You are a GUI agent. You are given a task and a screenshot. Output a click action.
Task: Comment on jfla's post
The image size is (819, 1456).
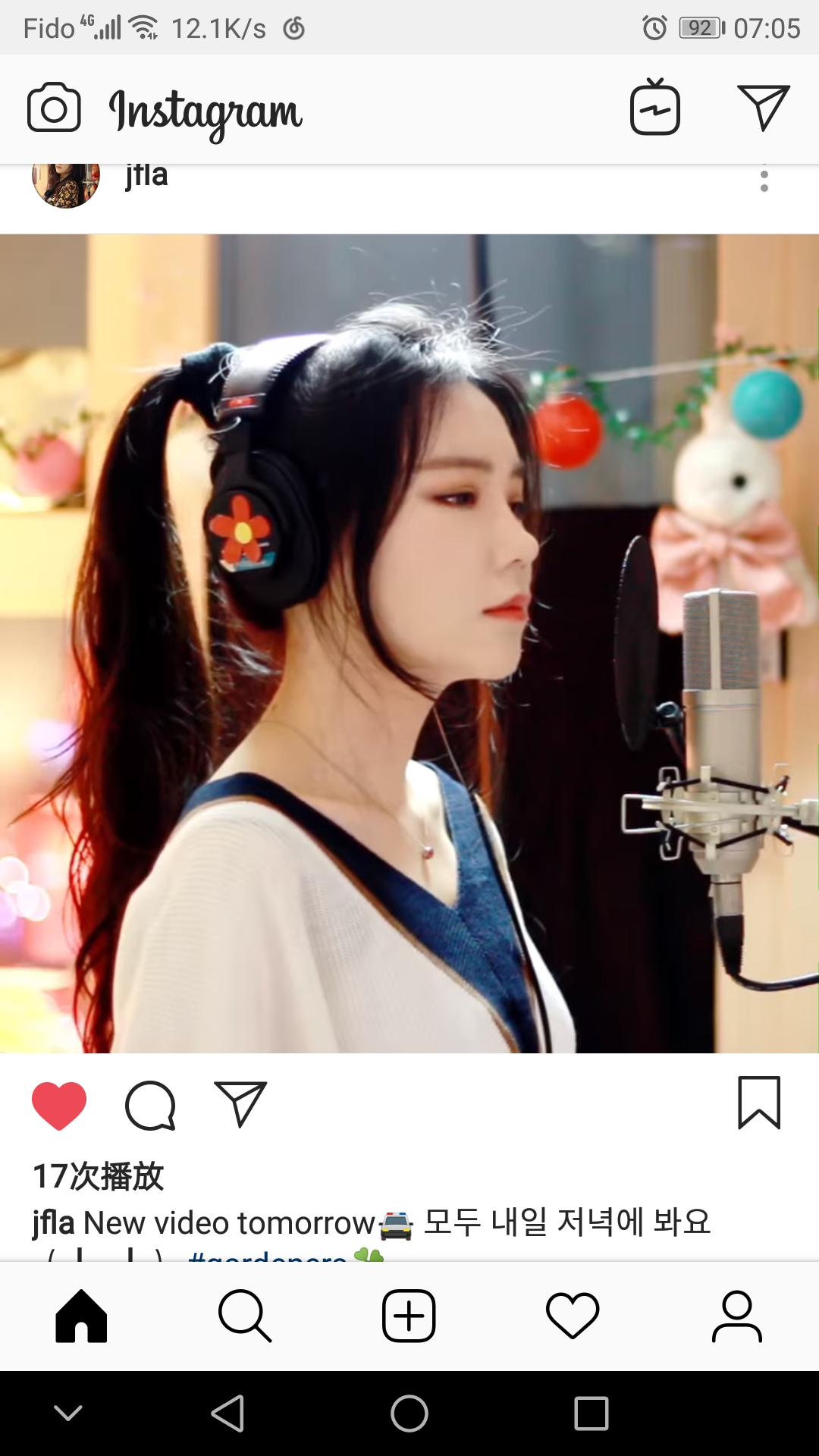pos(150,1105)
